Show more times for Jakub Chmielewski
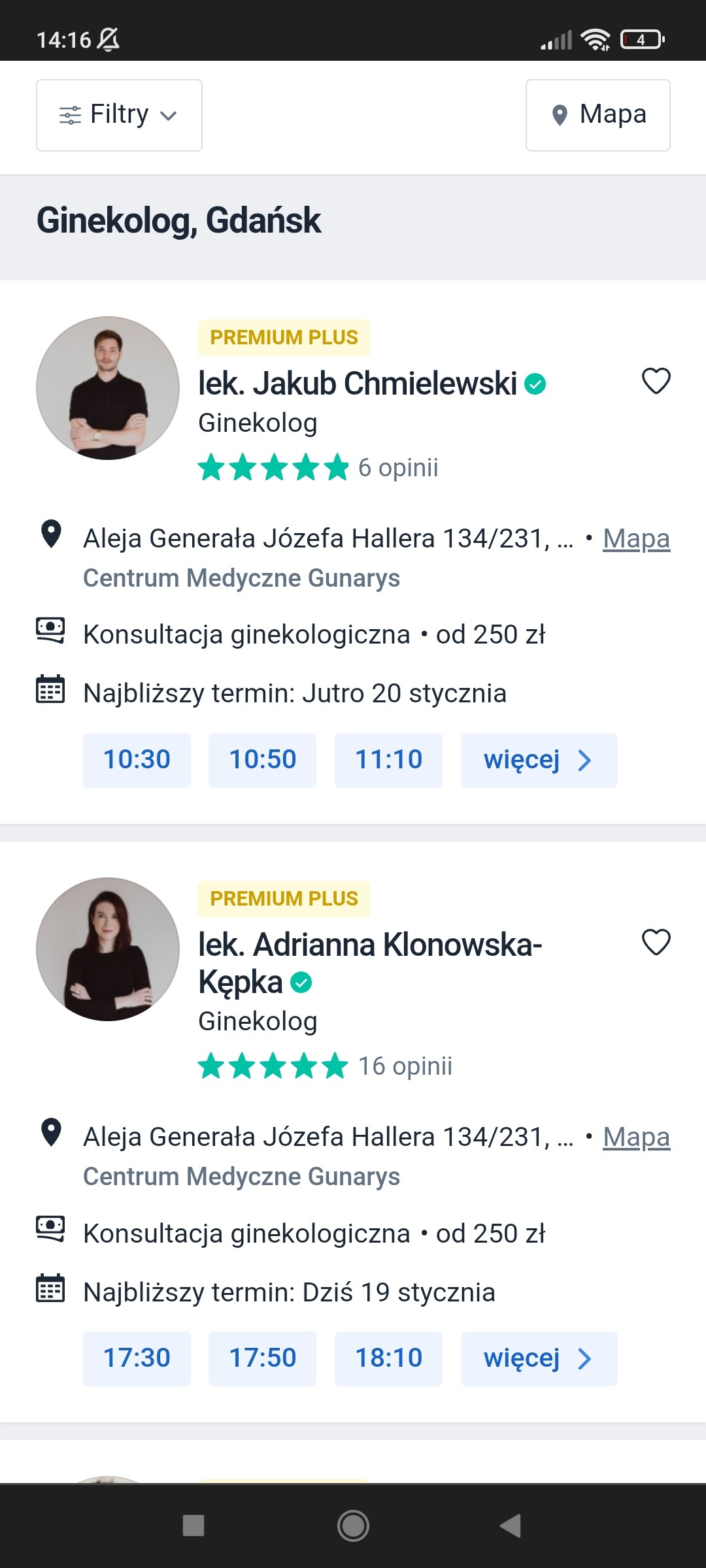The width and height of the screenshot is (706, 1568). (539, 760)
